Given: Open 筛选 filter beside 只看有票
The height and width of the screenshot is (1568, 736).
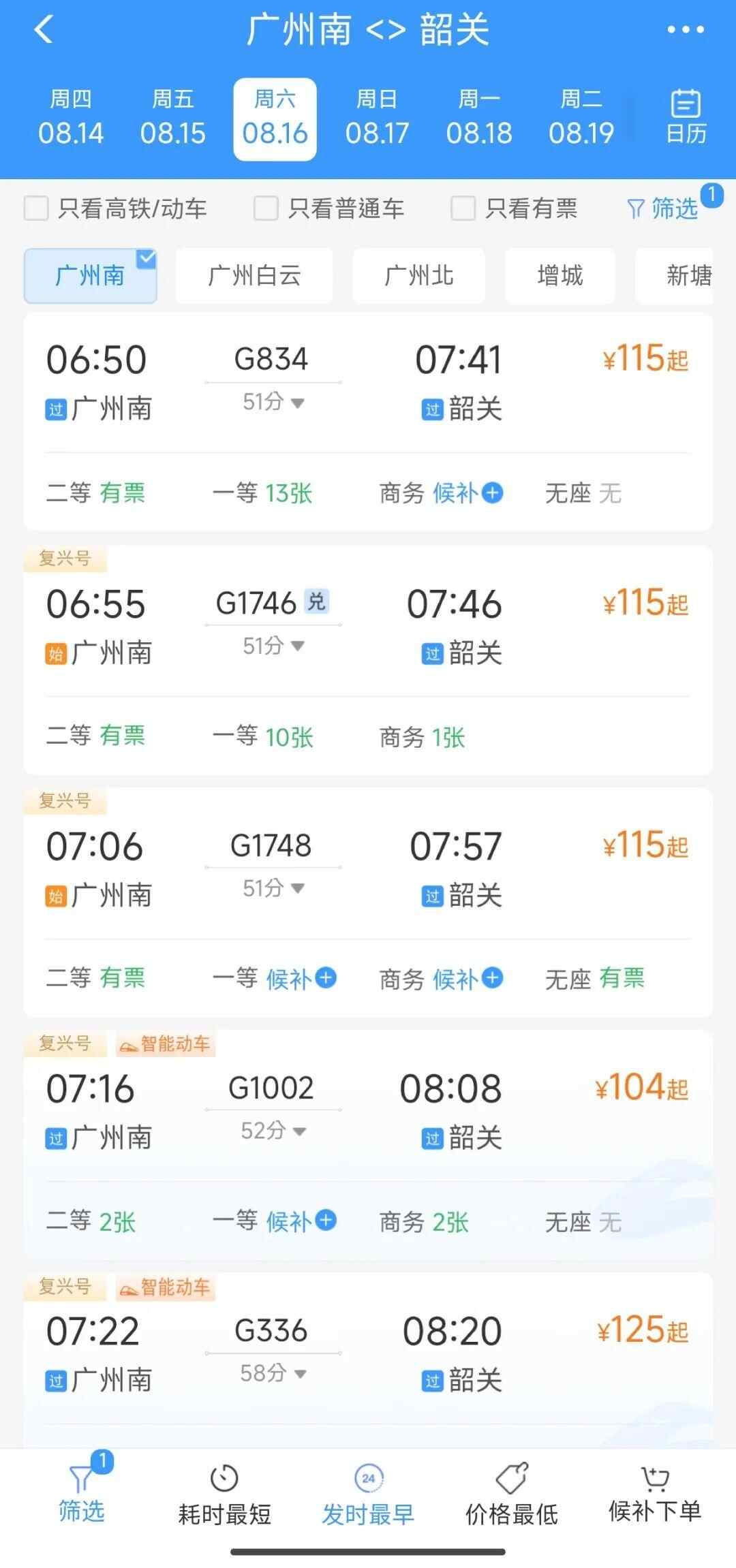Looking at the screenshot, I should click(663, 208).
